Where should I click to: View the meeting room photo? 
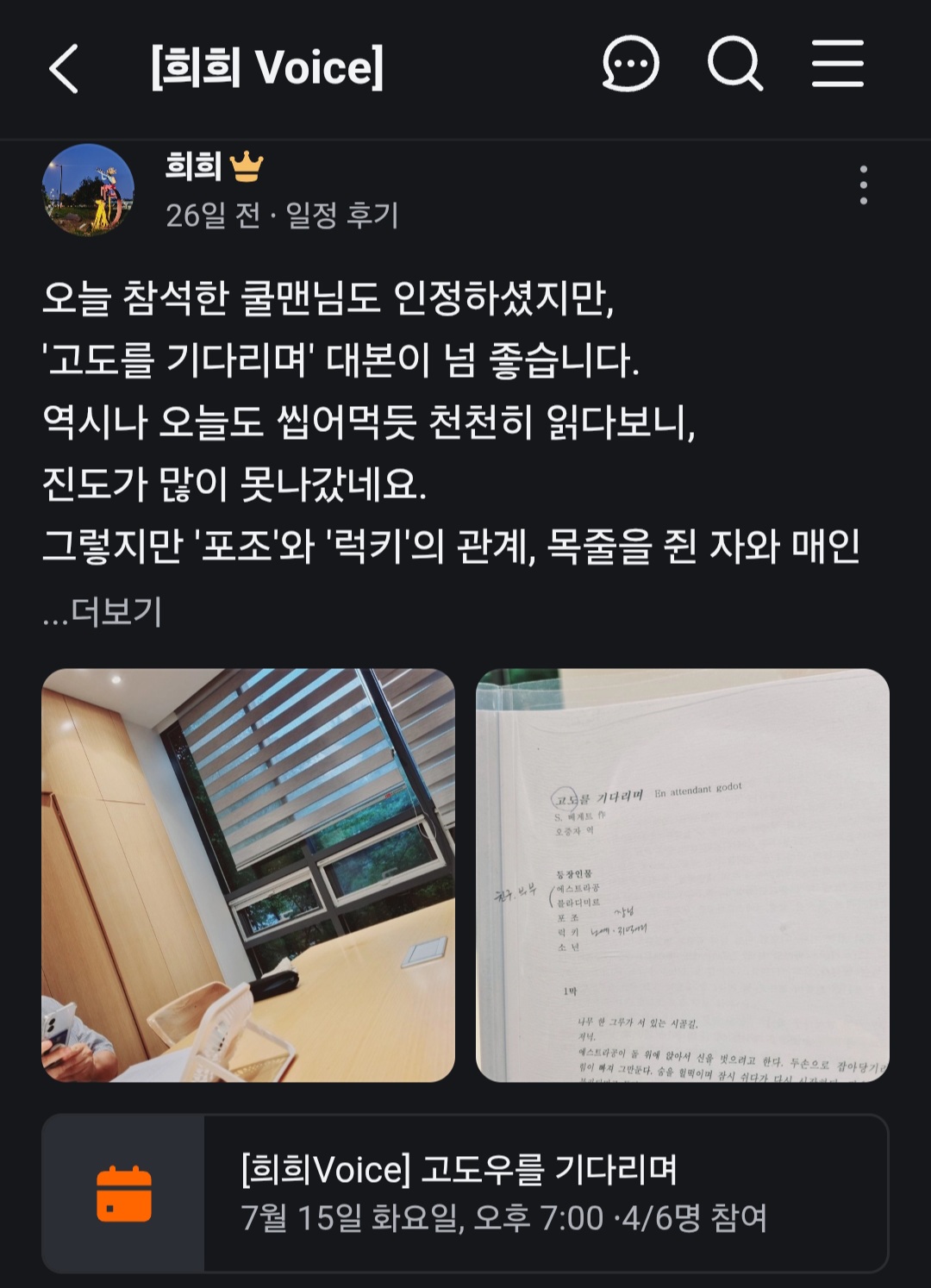point(248,875)
